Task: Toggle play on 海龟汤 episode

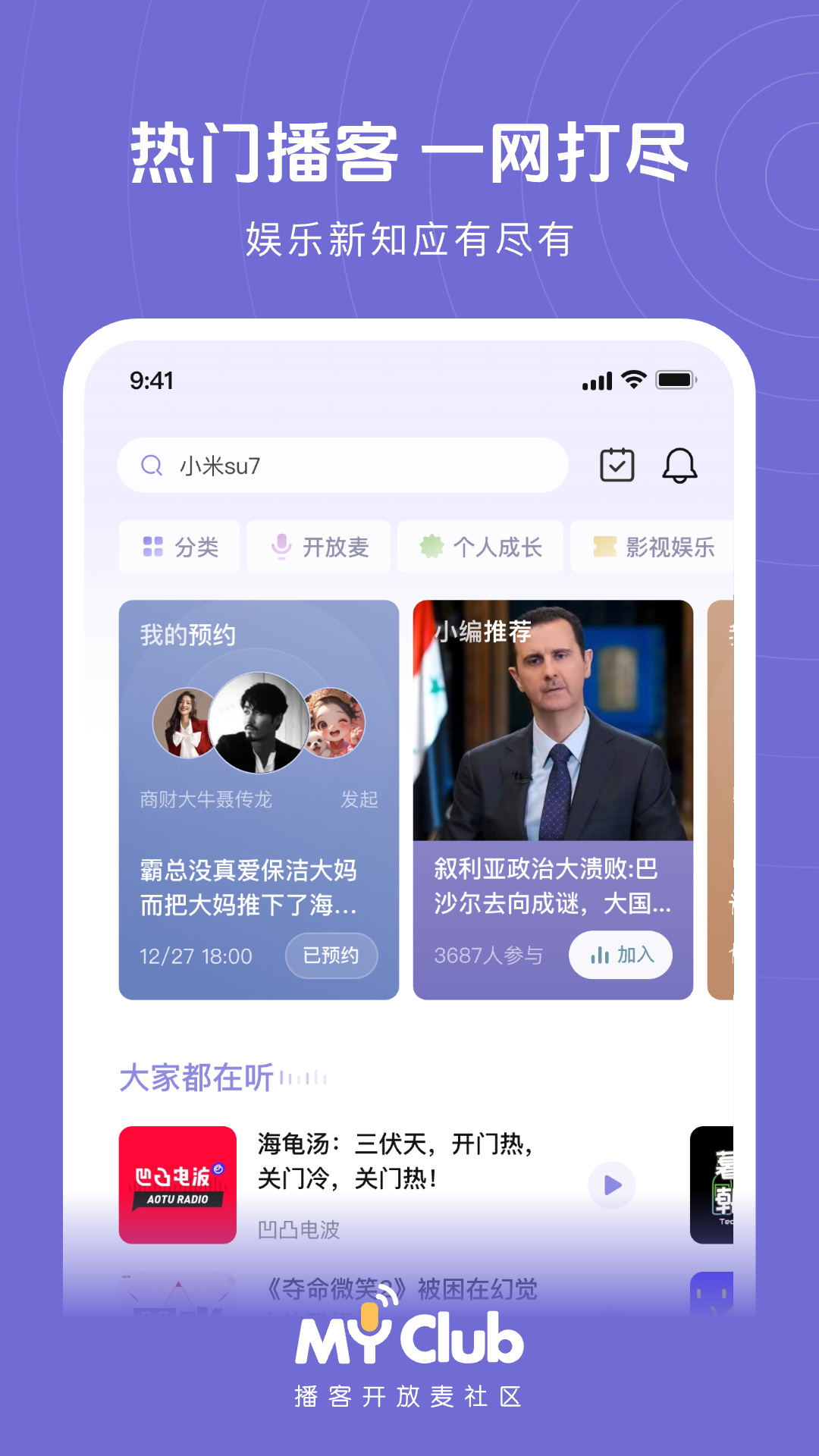Action: click(611, 1185)
